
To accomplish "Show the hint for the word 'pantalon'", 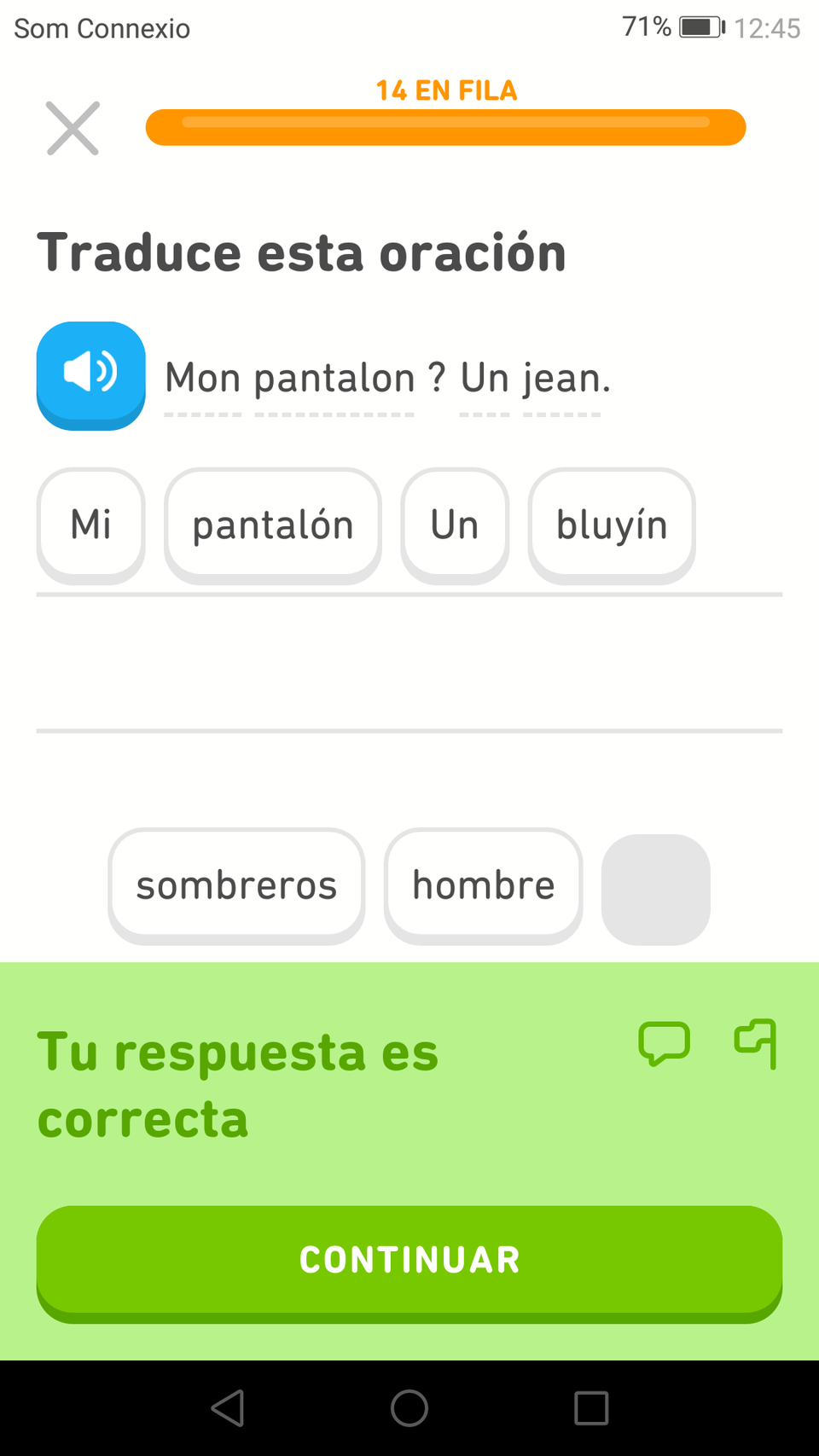I will pyautogui.click(x=334, y=379).
